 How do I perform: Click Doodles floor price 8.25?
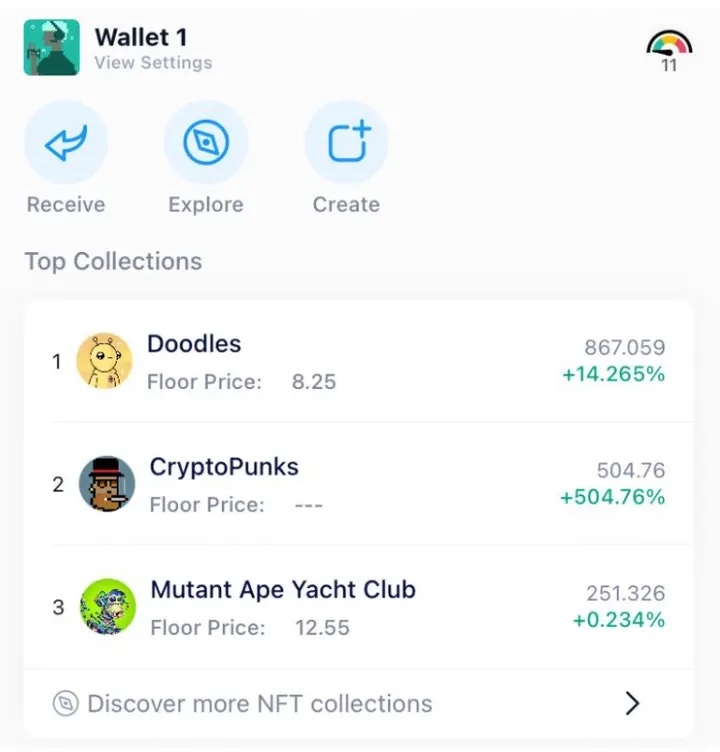[x=313, y=381]
